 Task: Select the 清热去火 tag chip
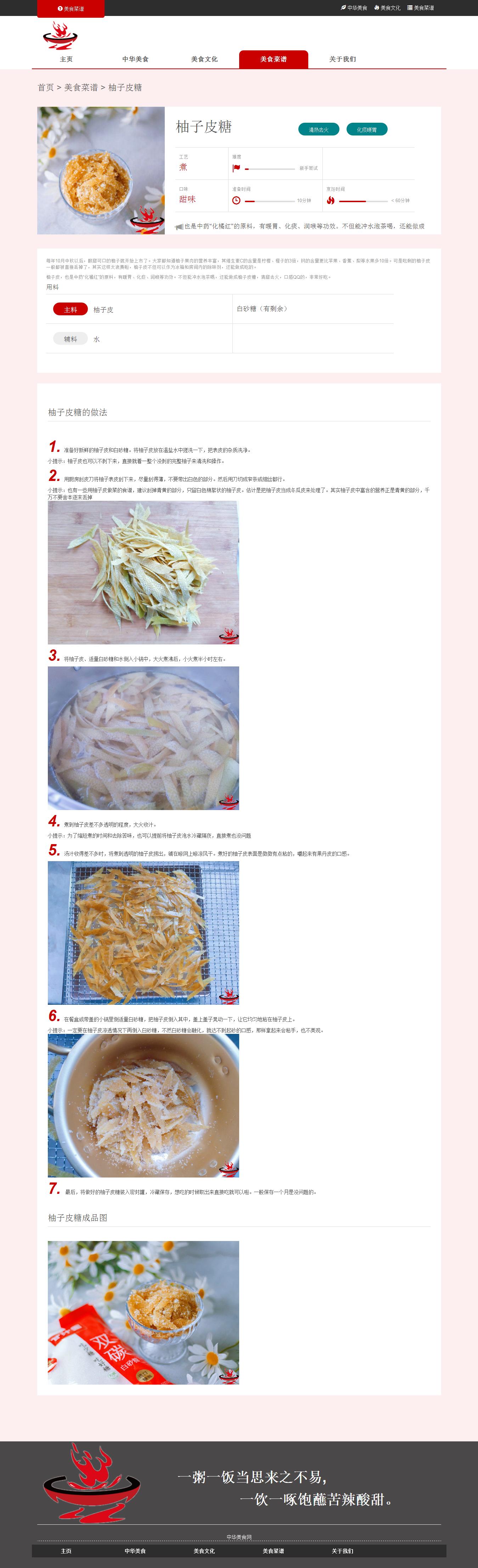pyautogui.click(x=318, y=130)
